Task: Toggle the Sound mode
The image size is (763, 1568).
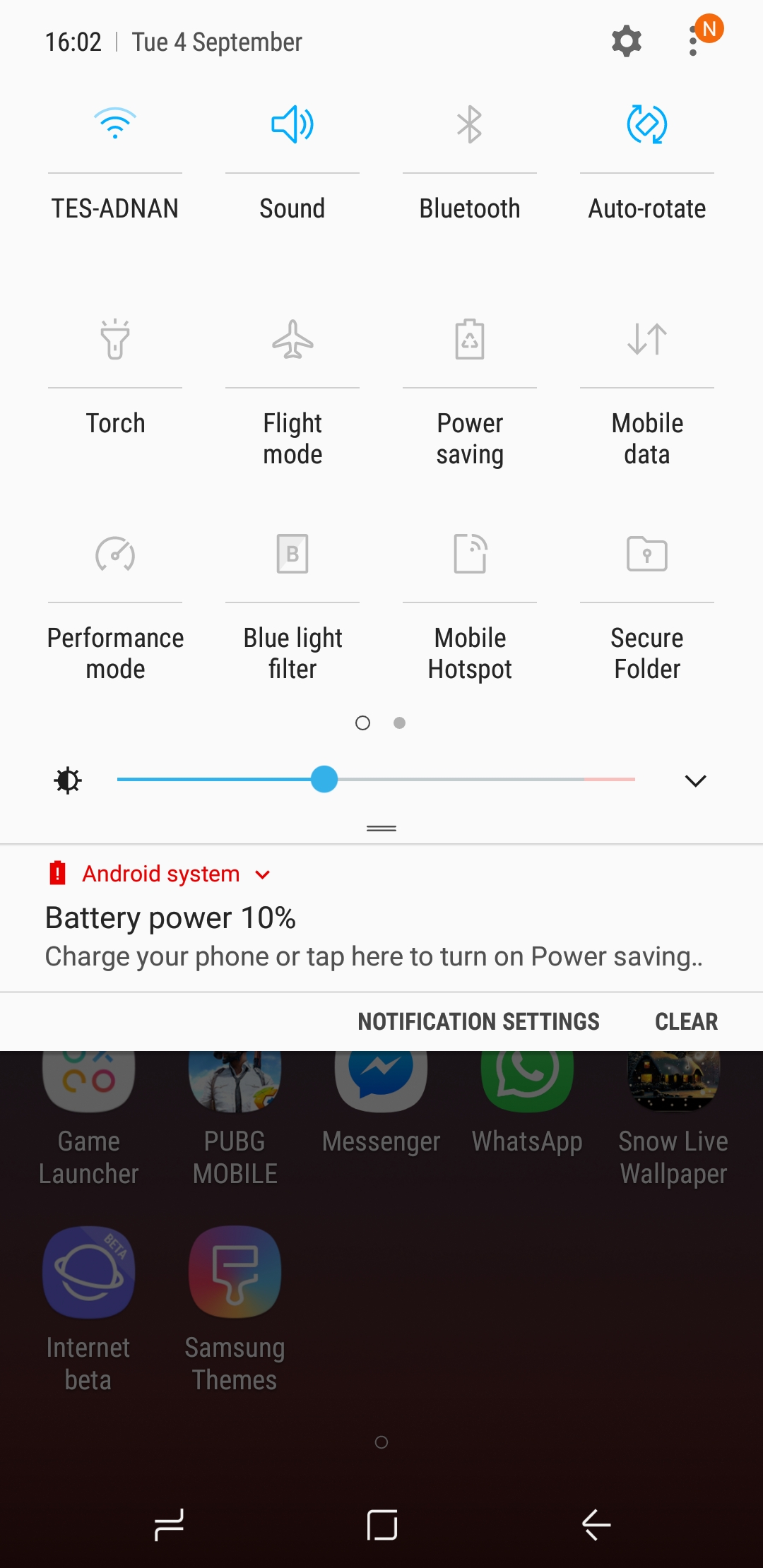Action: pyautogui.click(x=292, y=124)
